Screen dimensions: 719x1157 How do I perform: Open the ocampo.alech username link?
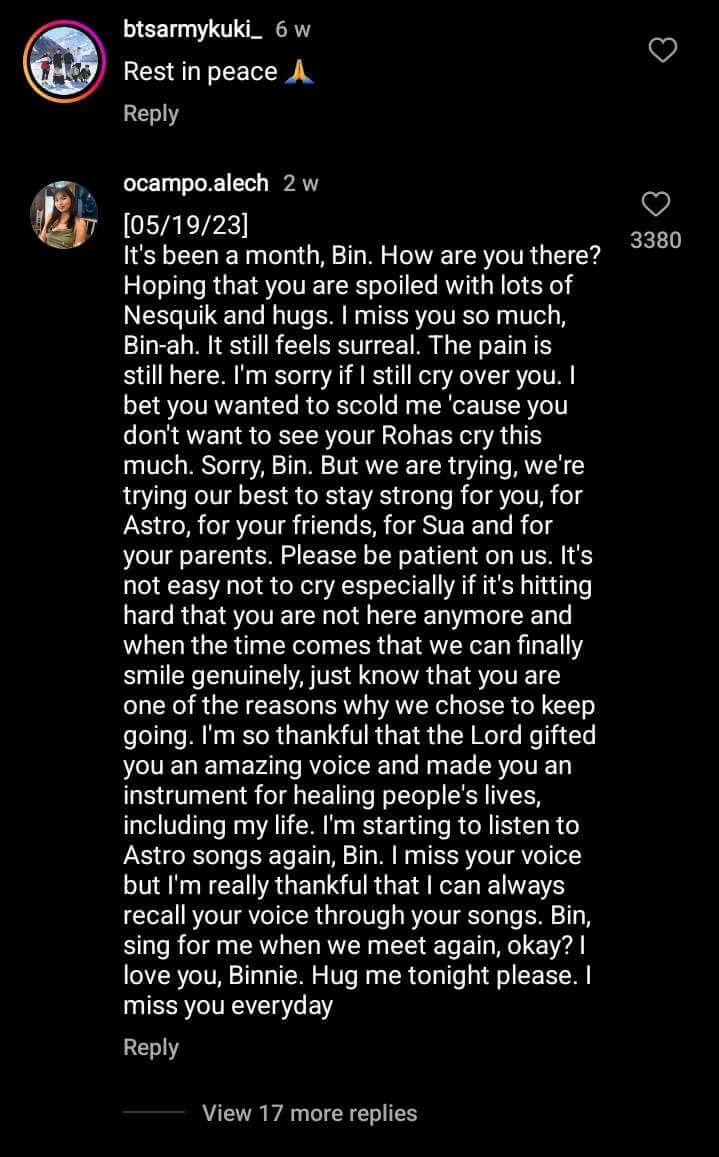pos(196,183)
